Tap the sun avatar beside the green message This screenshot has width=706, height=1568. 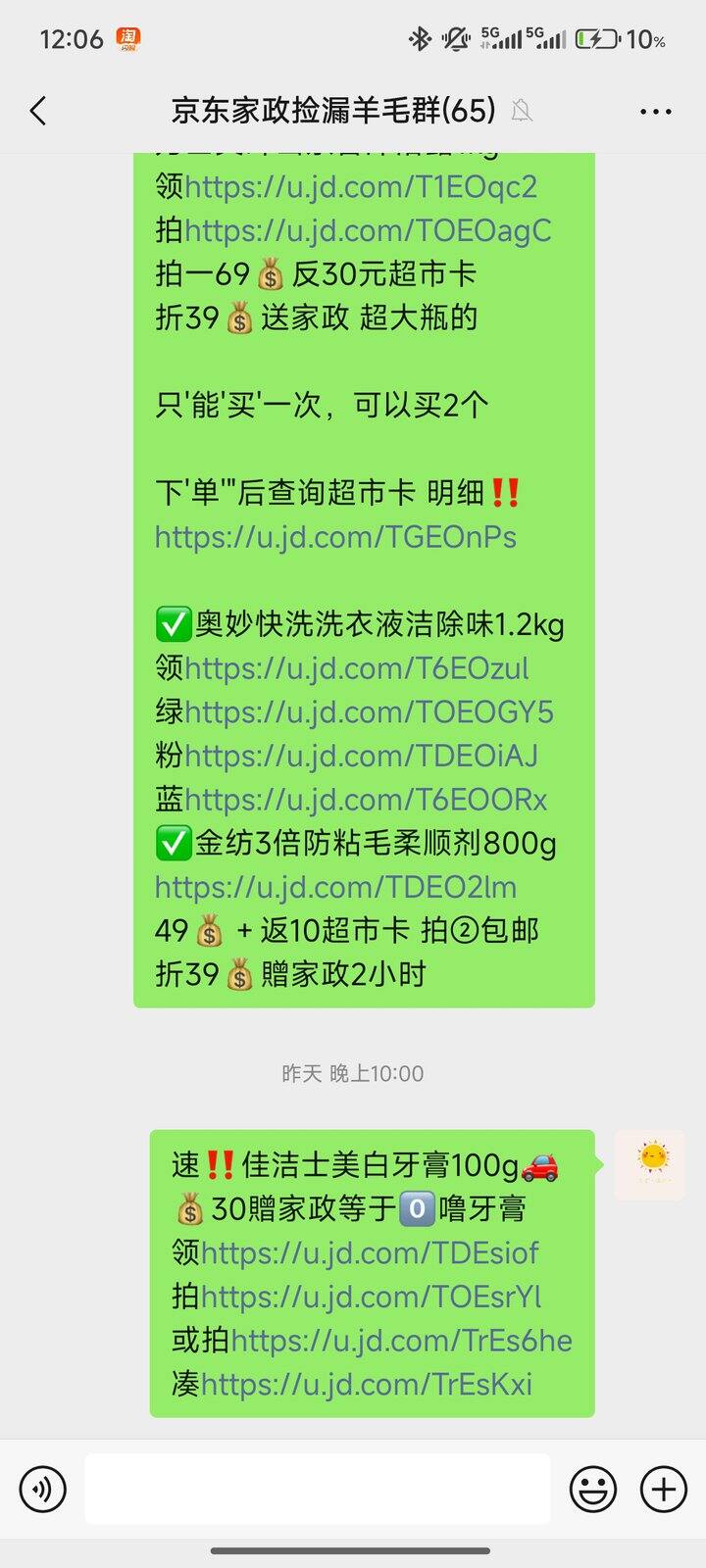(649, 1164)
